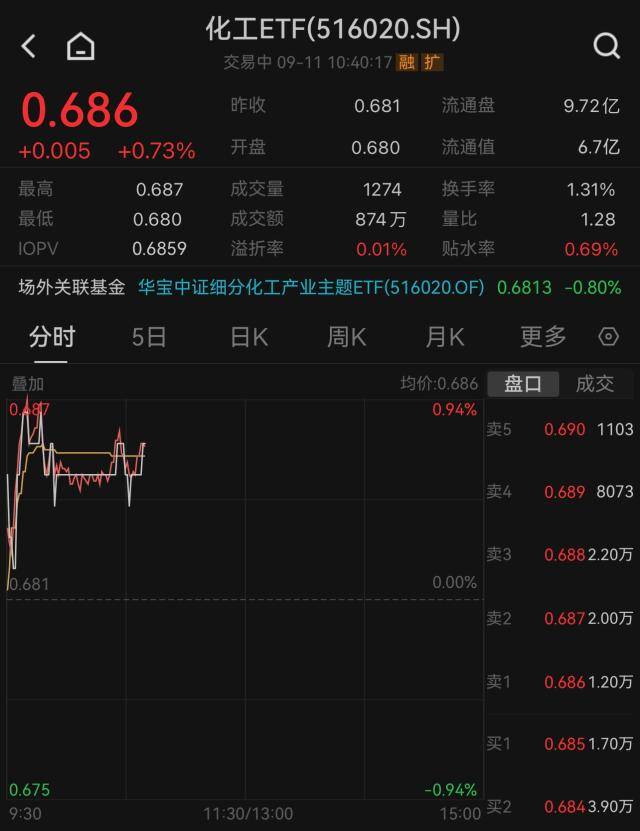Switch to the 5日 chart tab
Image resolution: width=640 pixels, height=831 pixels.
[149, 337]
